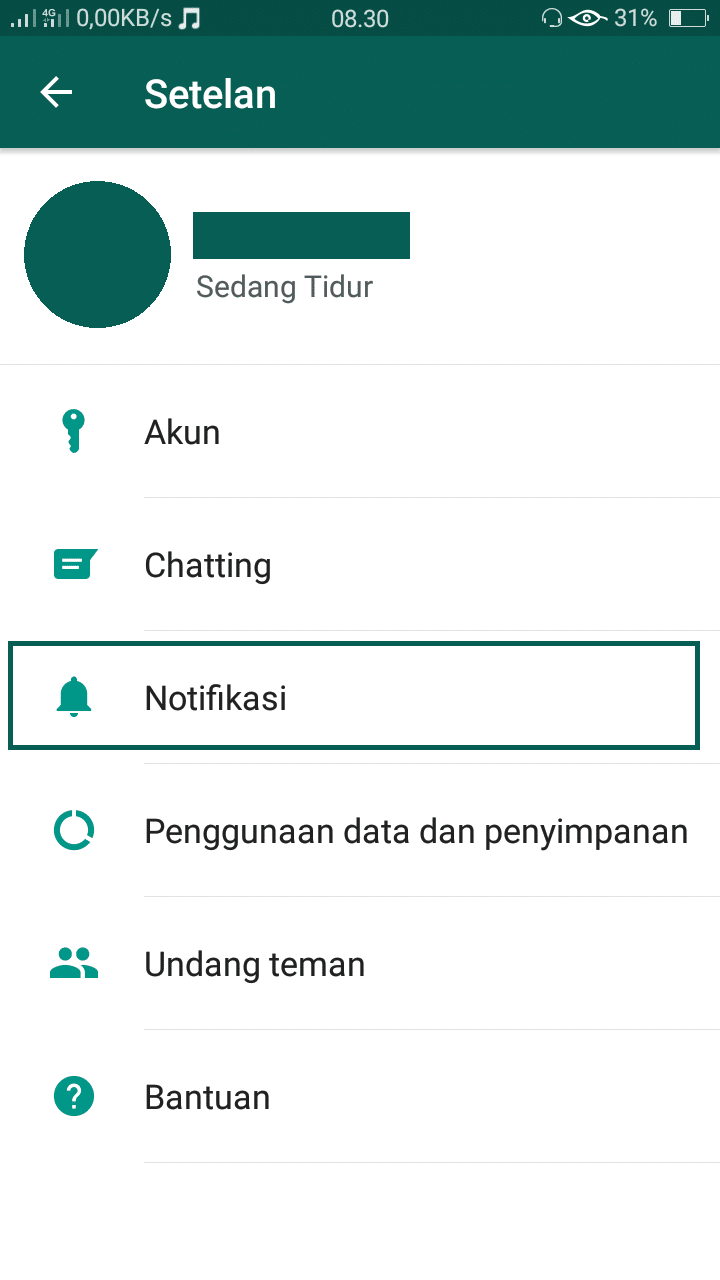Screen dimensions: 720x1280
Task: Open Penggunaan data dan penyimpanan
Action: coord(360,831)
